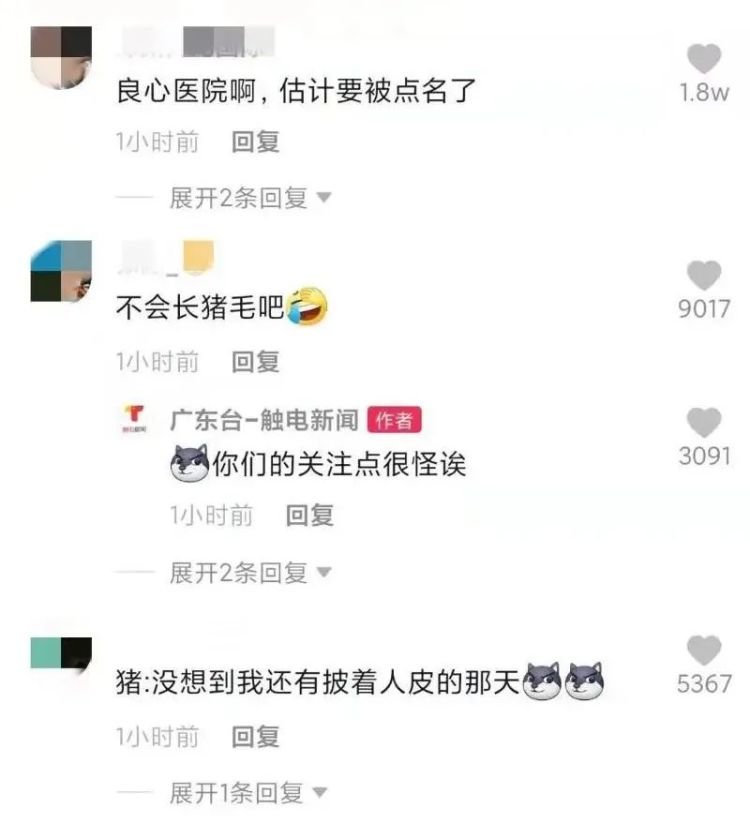Like the author's reply 你们的关注点很怪诶
This screenshot has height=823, width=750.
[x=704, y=423]
